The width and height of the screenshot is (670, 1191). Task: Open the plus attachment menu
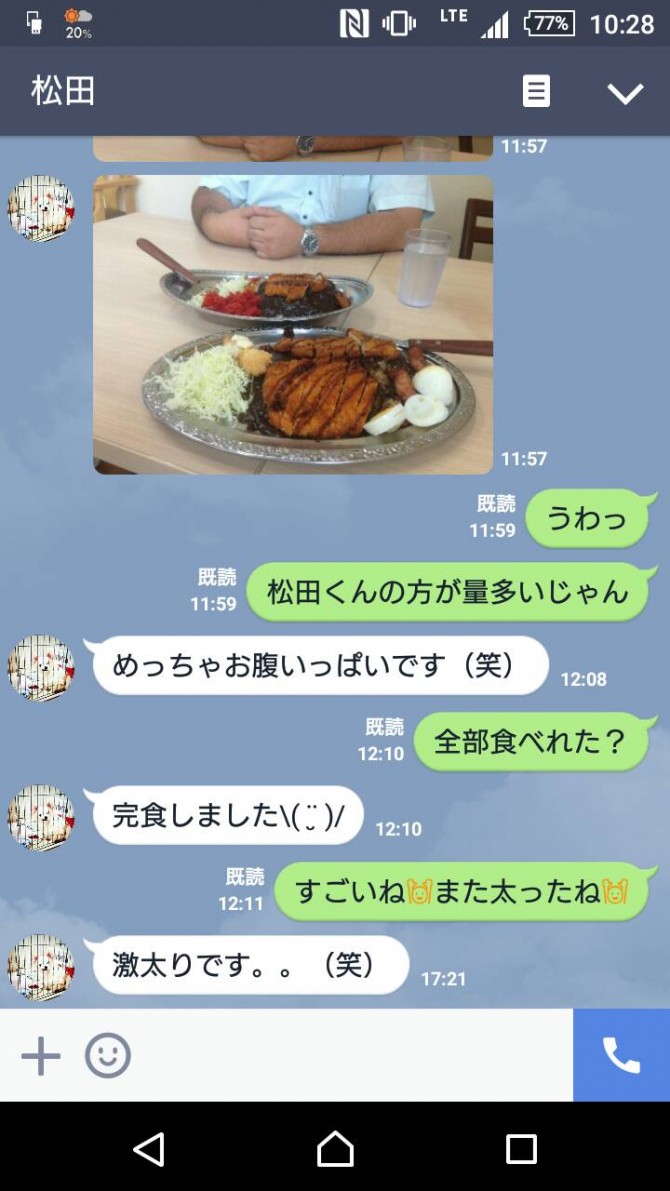(41, 1055)
